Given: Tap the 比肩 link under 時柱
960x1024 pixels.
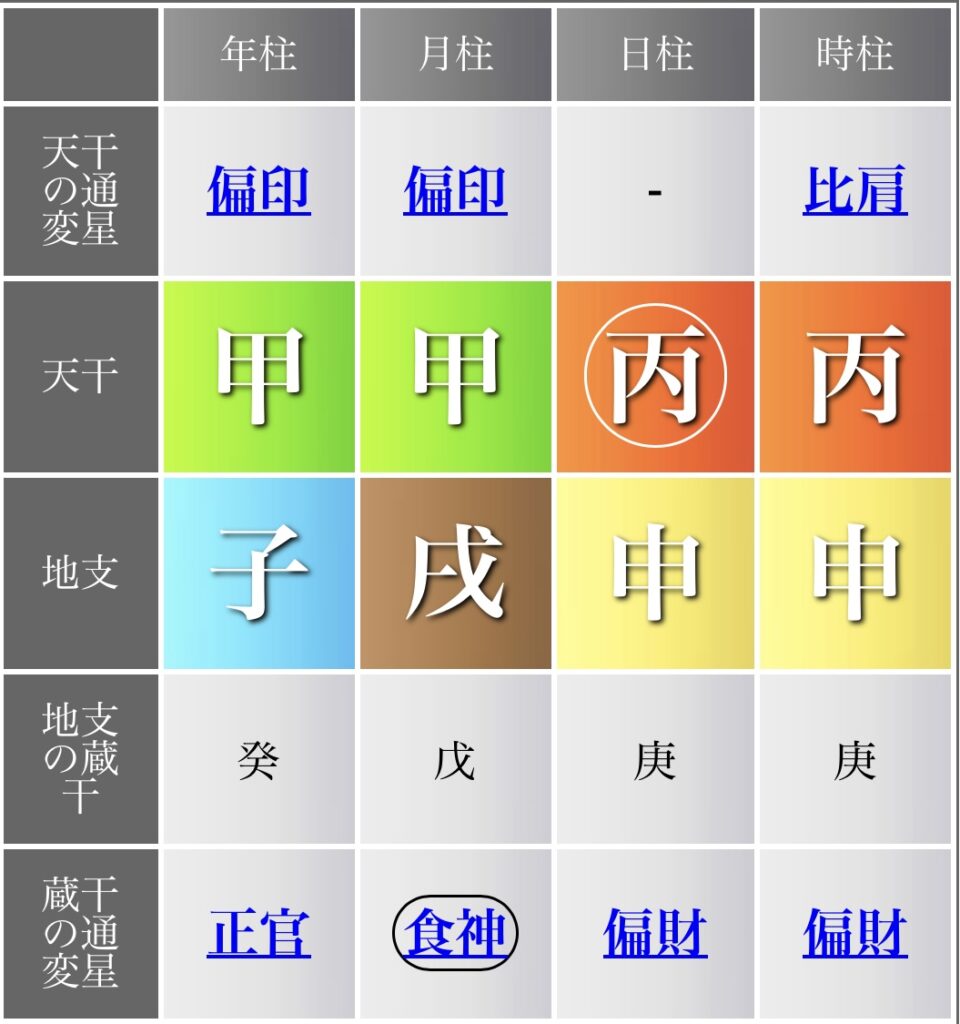Looking at the screenshot, I should point(855,191).
